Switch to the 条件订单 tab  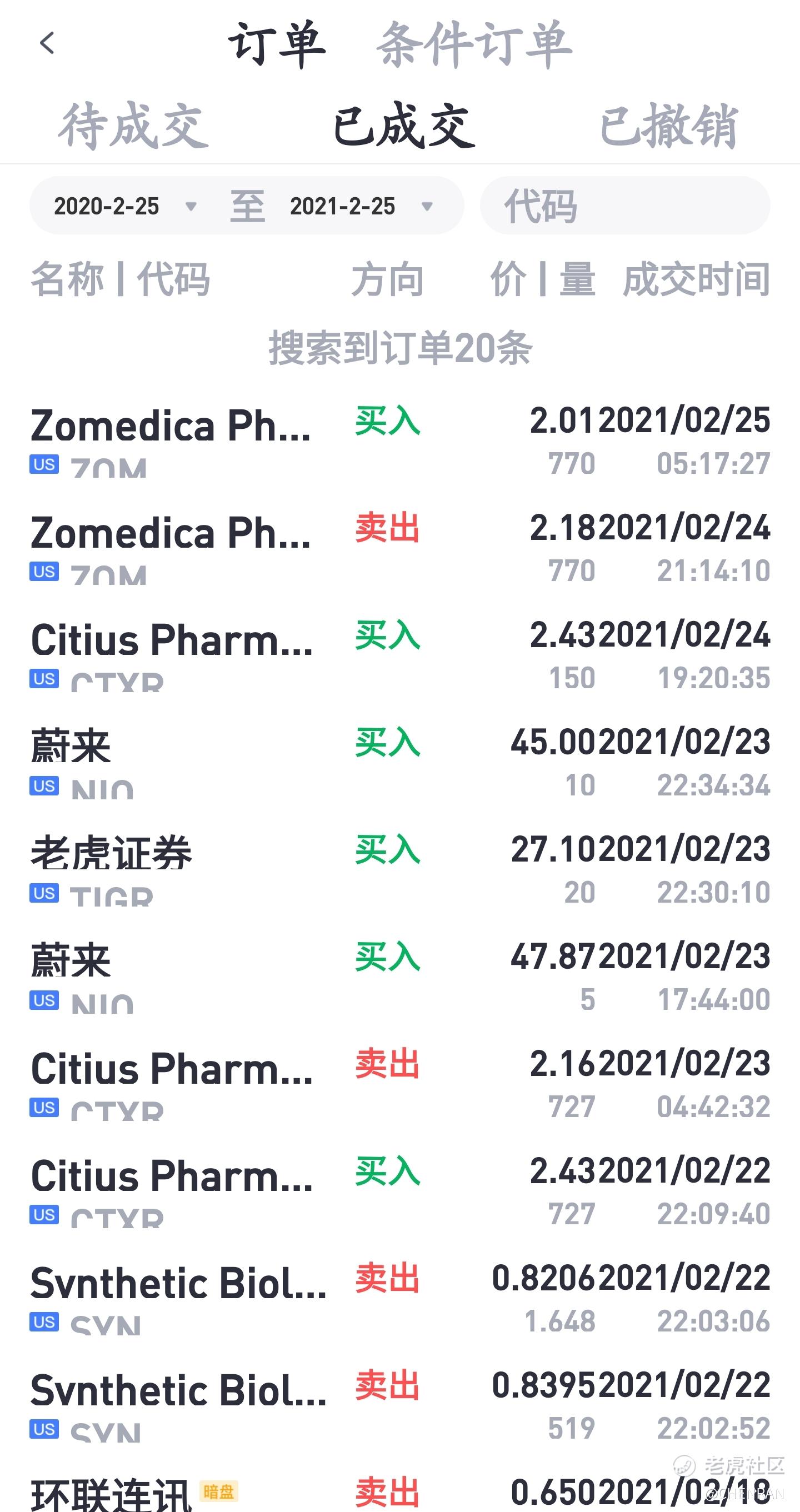click(x=474, y=44)
